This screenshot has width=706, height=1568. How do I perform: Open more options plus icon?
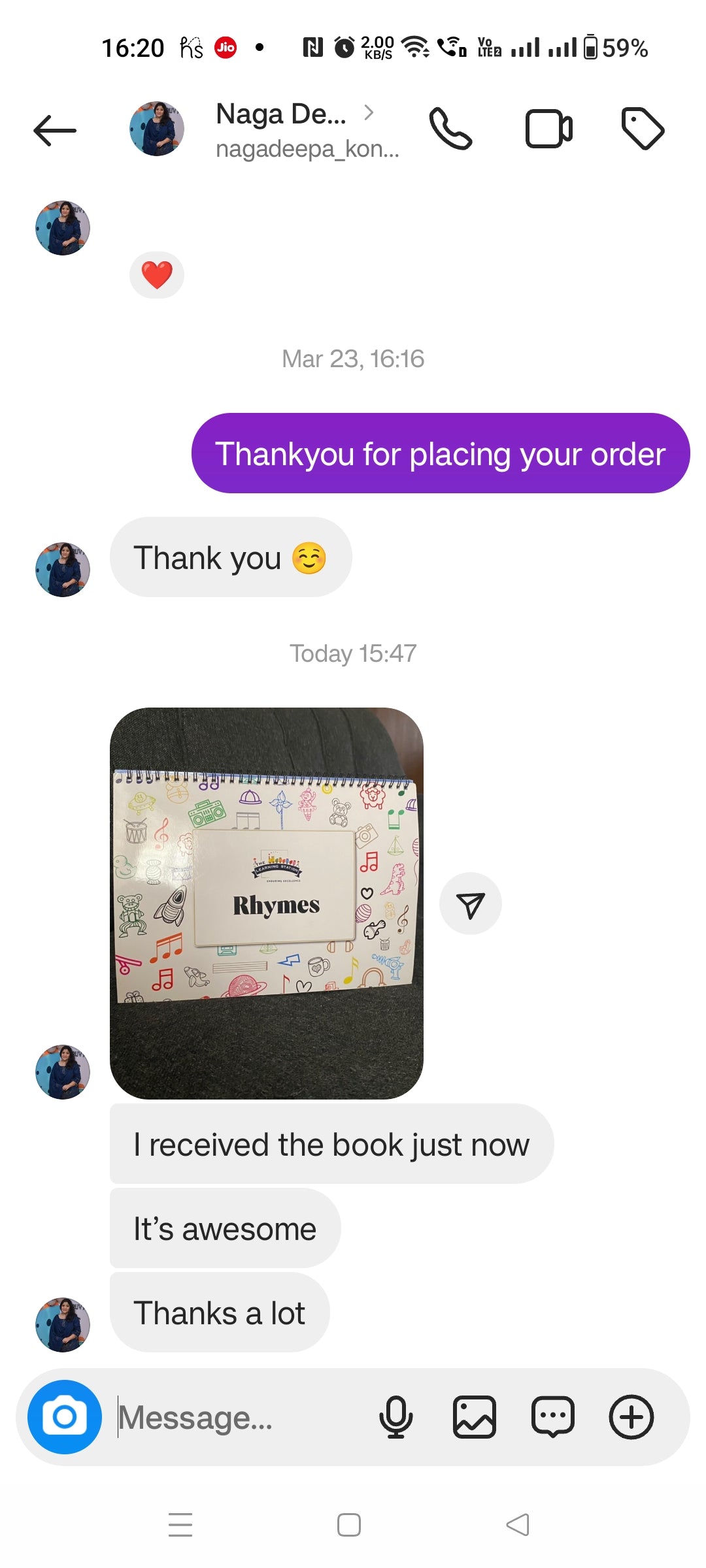tap(631, 1417)
